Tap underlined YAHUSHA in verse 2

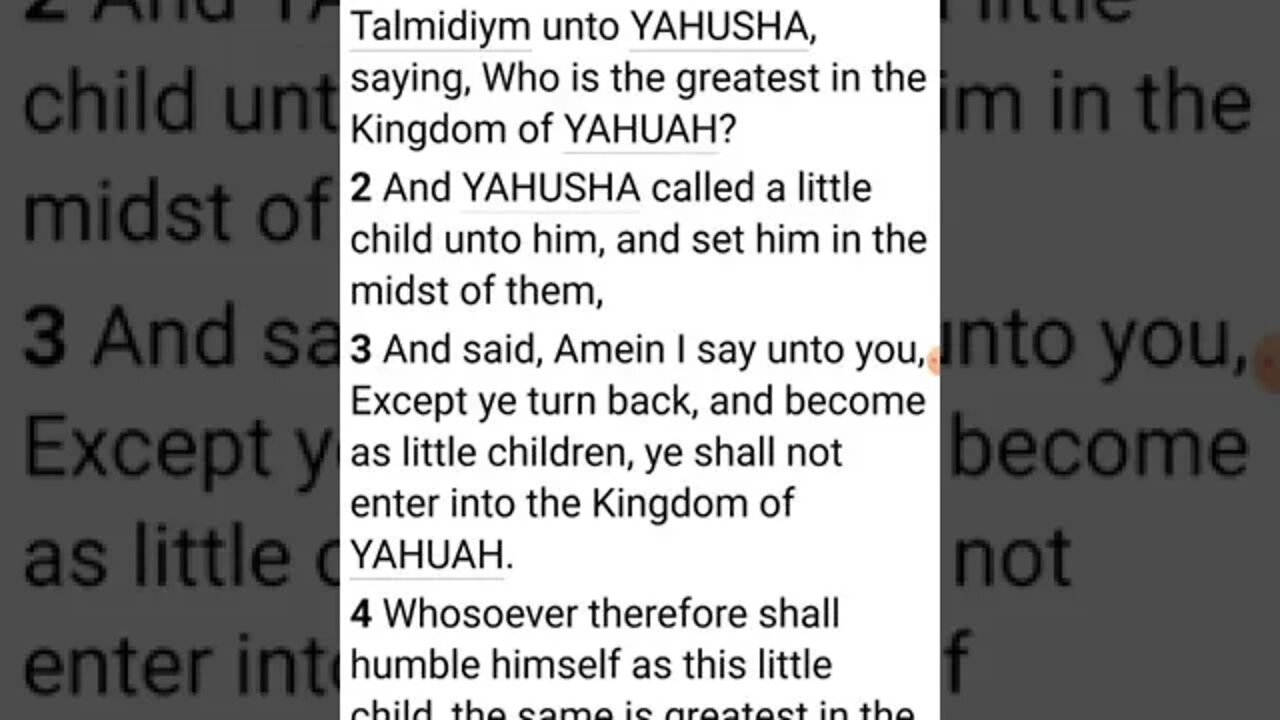tap(550, 188)
